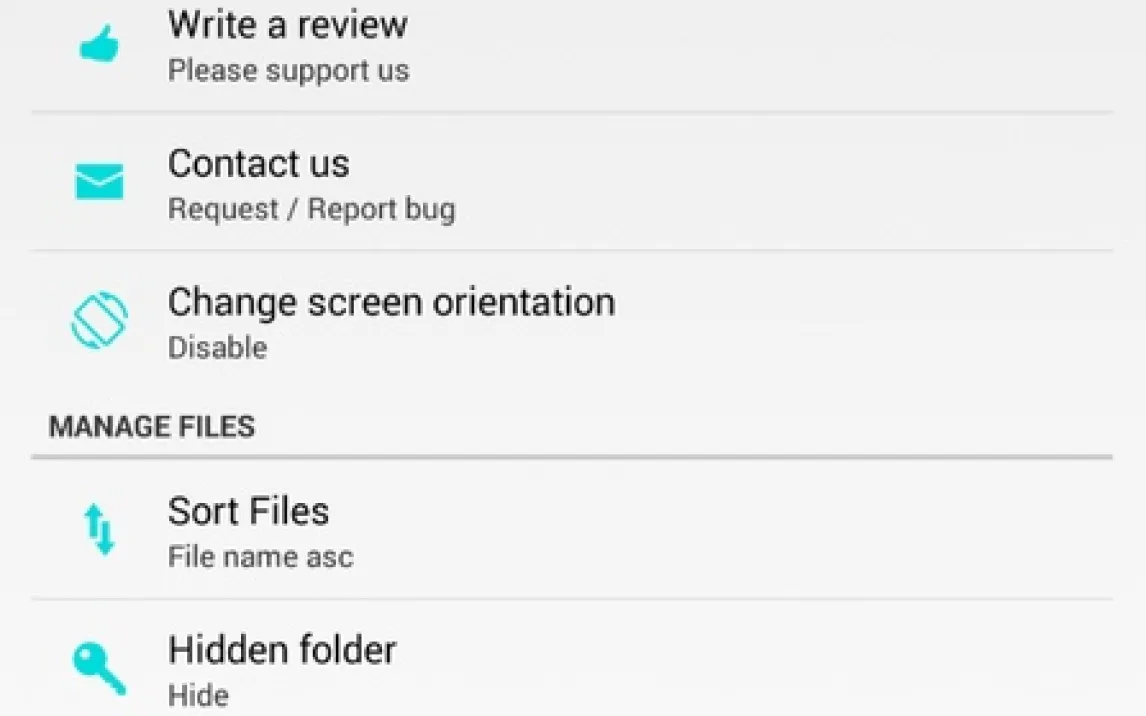Image resolution: width=1146 pixels, height=716 pixels.
Task: Tap the Hidden folder setting
Action: tap(282, 668)
